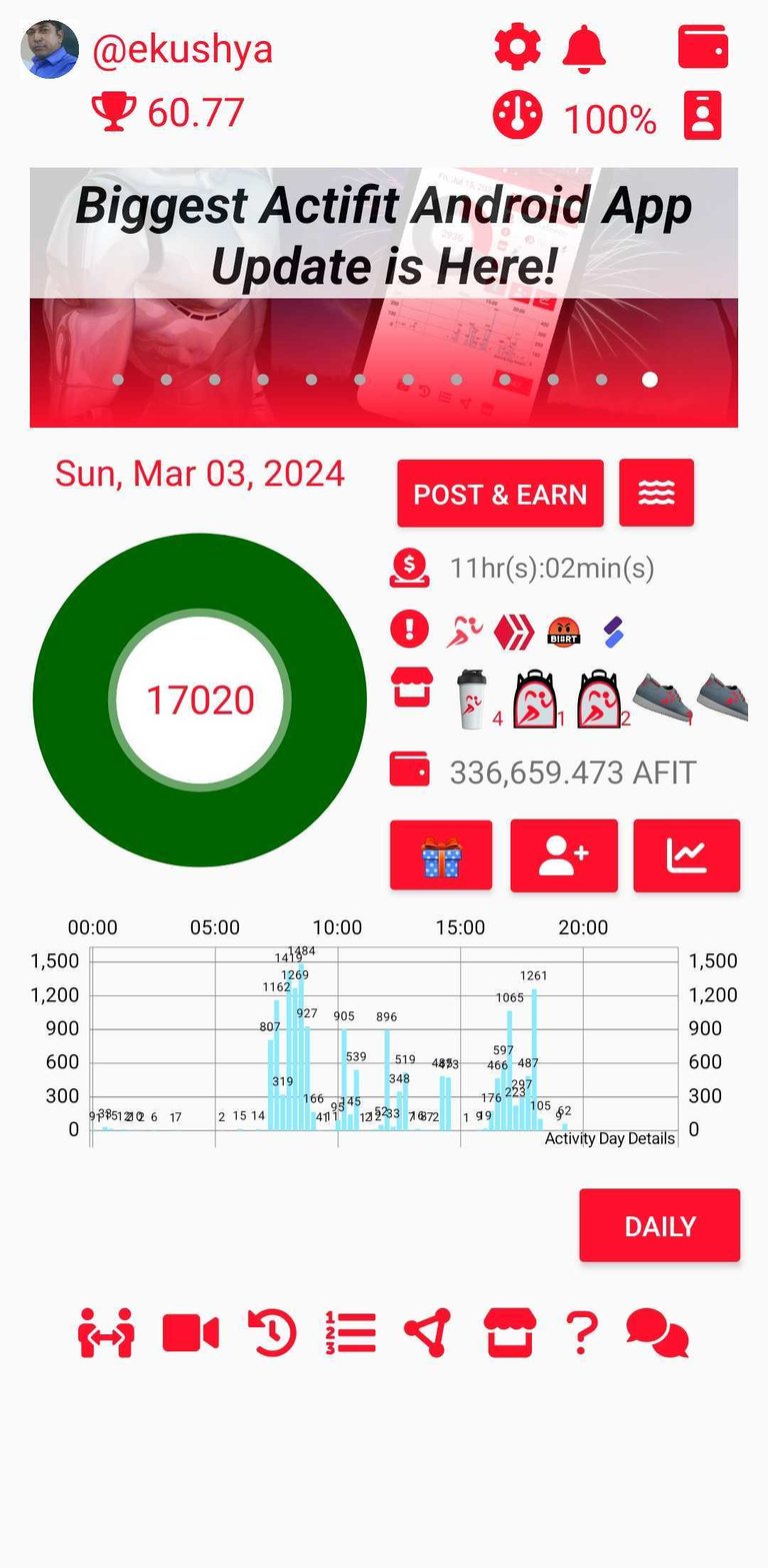The image size is (768, 1568).
Task: Open the chart statistics button
Action: point(687,855)
